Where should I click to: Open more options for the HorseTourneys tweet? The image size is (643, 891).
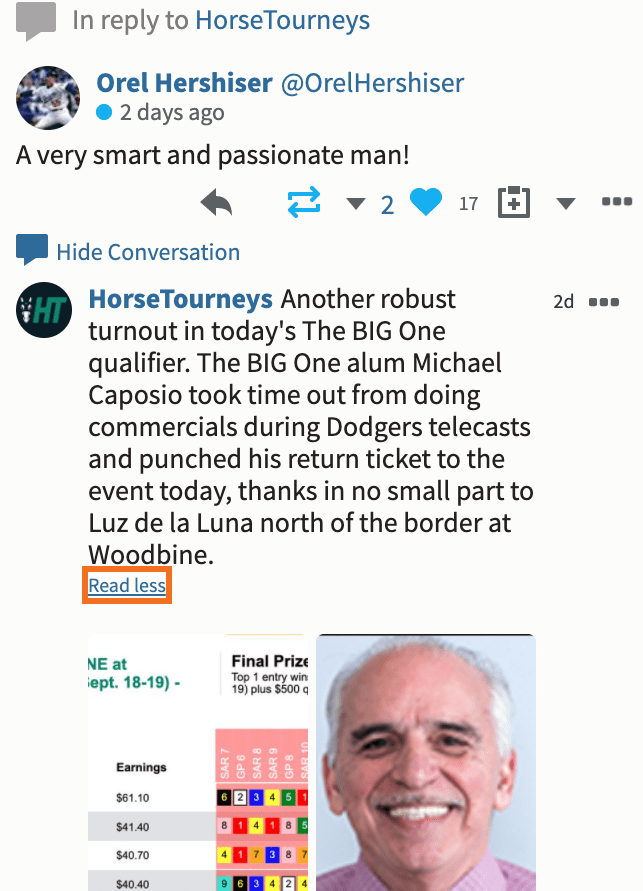coord(603,302)
